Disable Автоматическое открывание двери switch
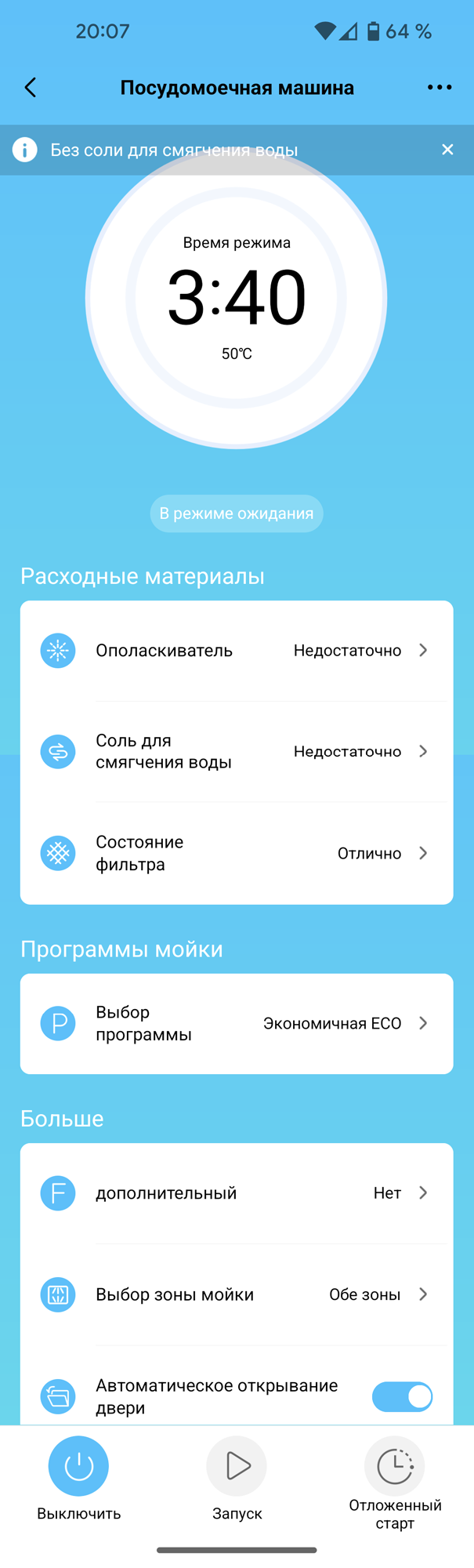Screen dimensions: 474x1568 click(x=402, y=1396)
